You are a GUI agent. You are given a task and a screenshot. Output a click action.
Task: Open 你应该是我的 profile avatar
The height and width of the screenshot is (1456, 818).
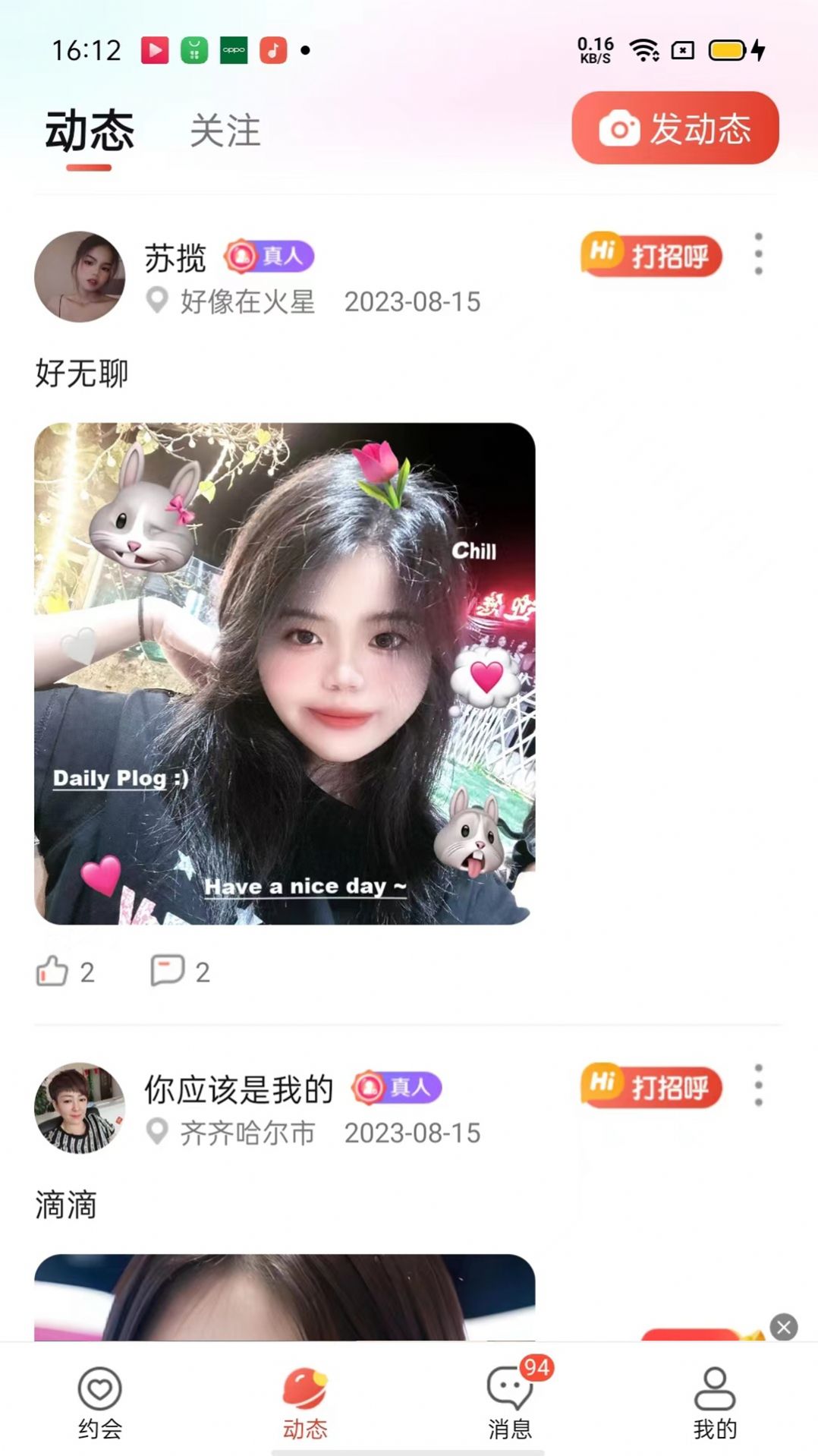80,1108
